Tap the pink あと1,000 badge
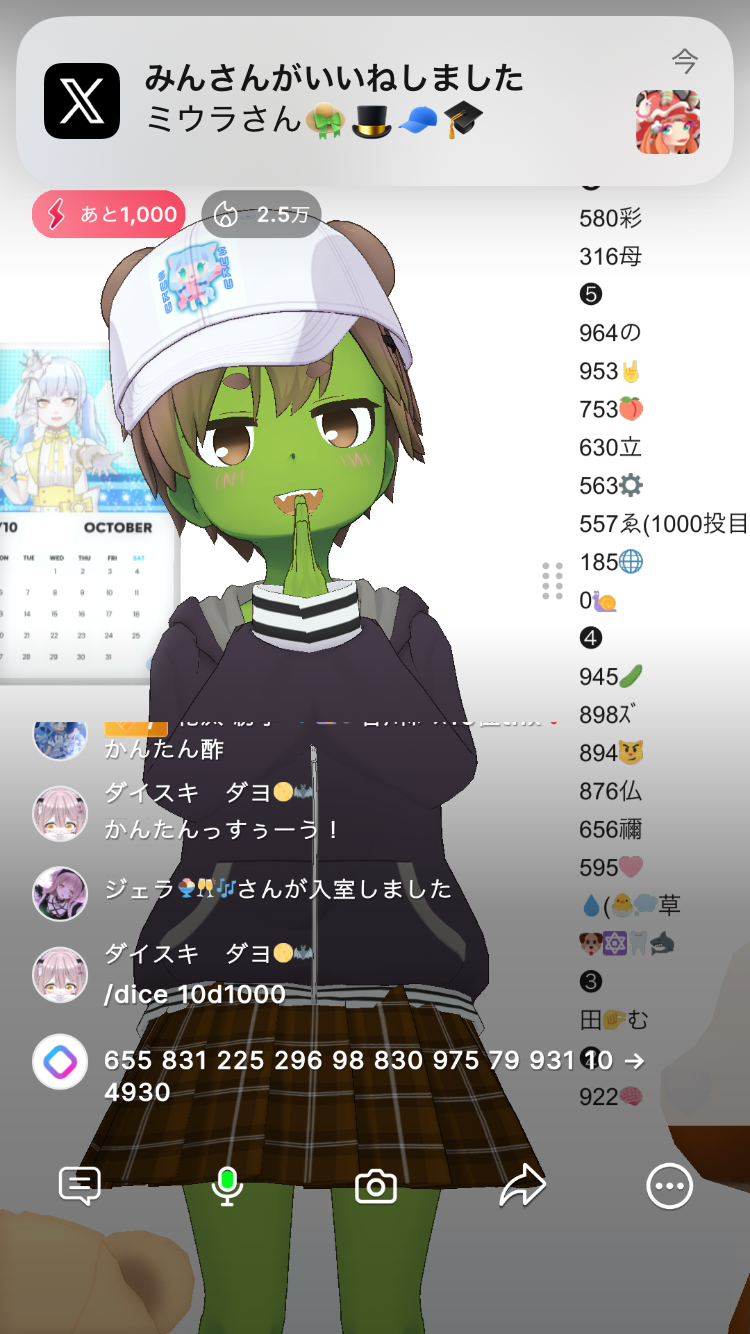This screenshot has width=750, height=1334. point(109,214)
